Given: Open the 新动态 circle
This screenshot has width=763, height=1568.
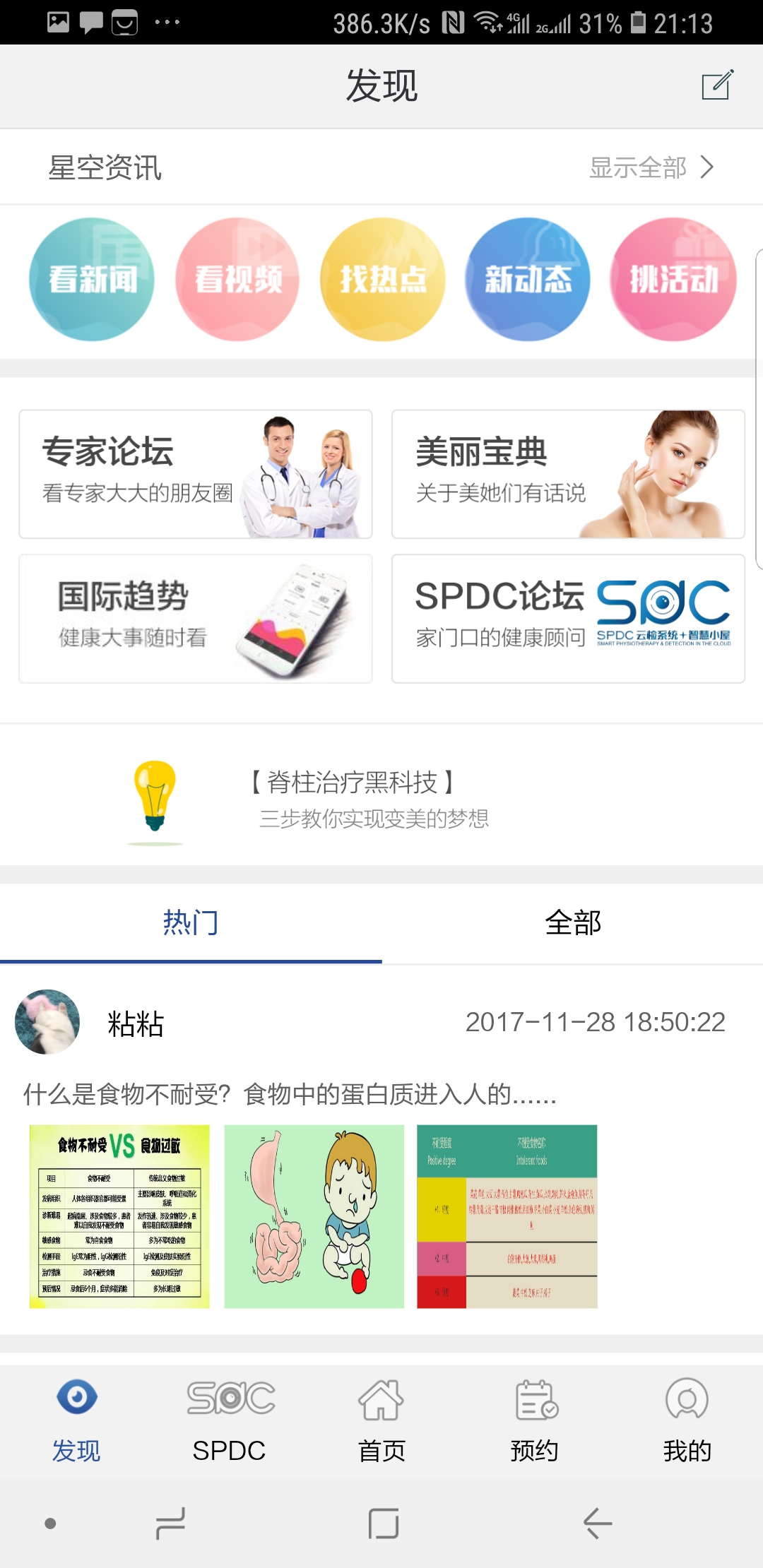Looking at the screenshot, I should point(528,279).
